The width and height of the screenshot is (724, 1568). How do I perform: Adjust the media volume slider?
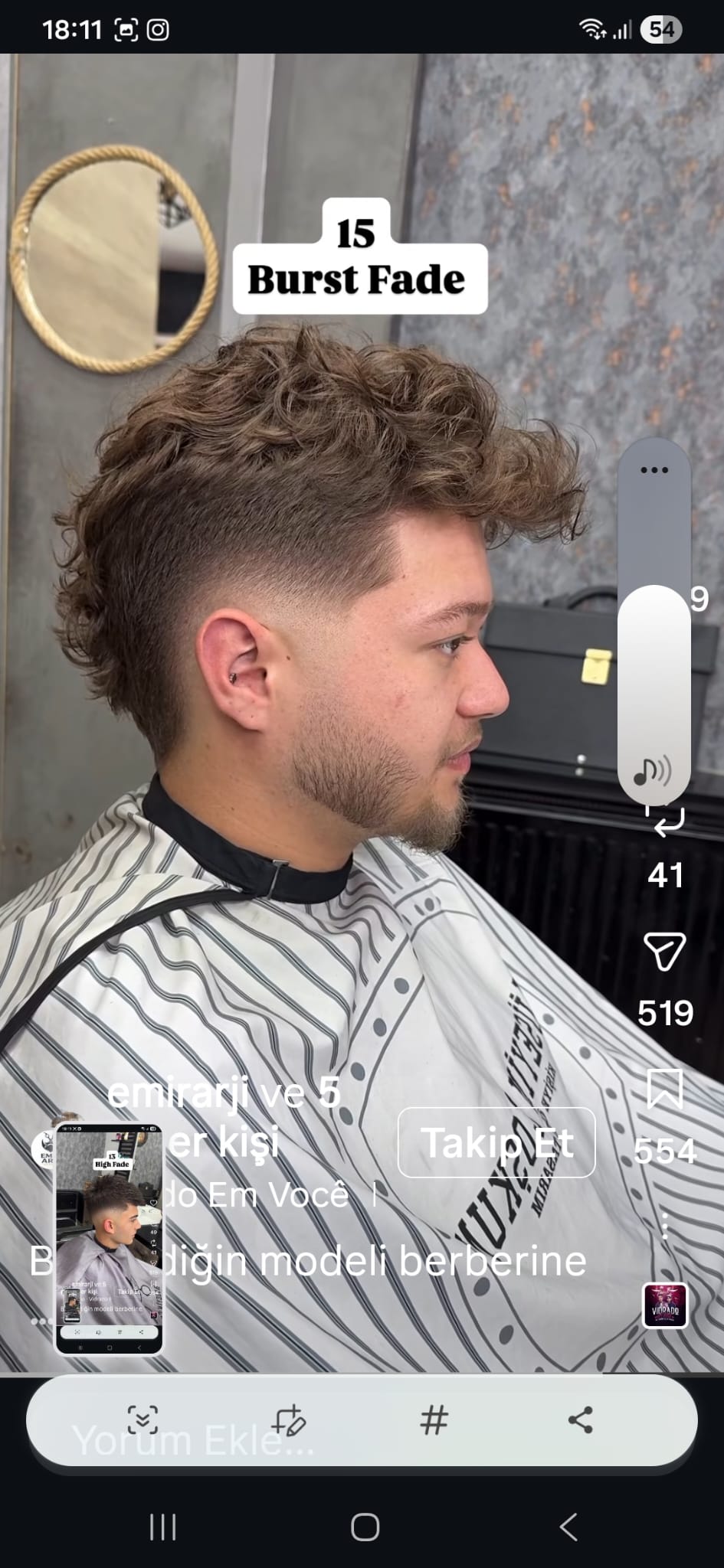pos(654,689)
